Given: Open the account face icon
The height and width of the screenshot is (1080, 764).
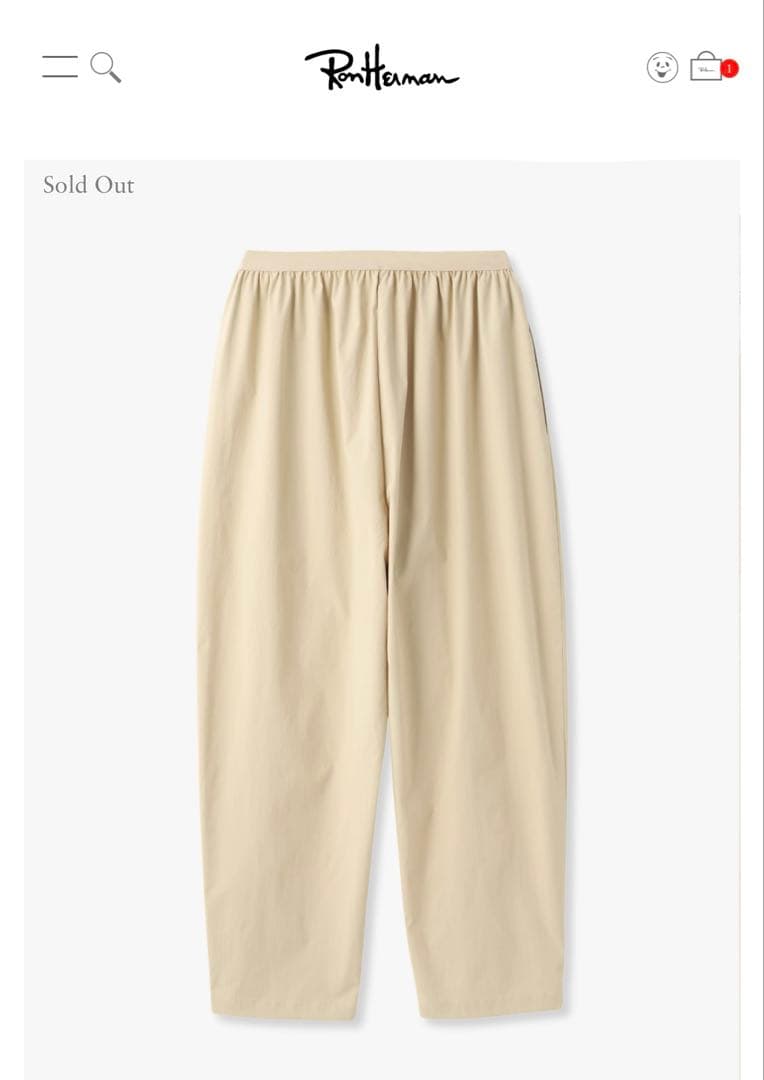Looking at the screenshot, I should (662, 67).
